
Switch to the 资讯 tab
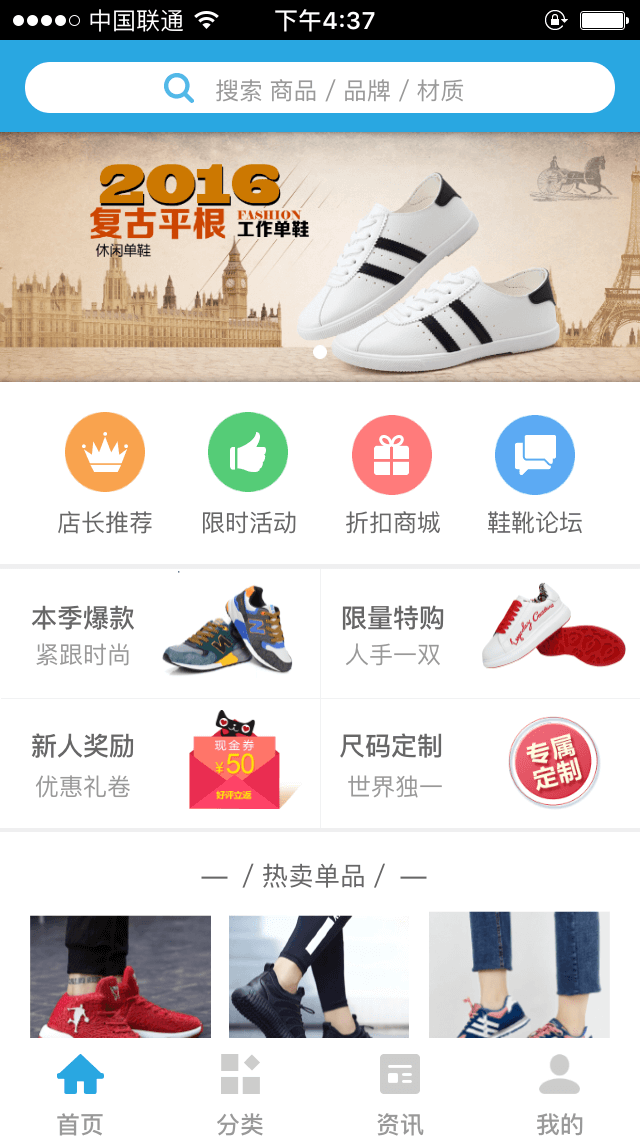[400, 1092]
